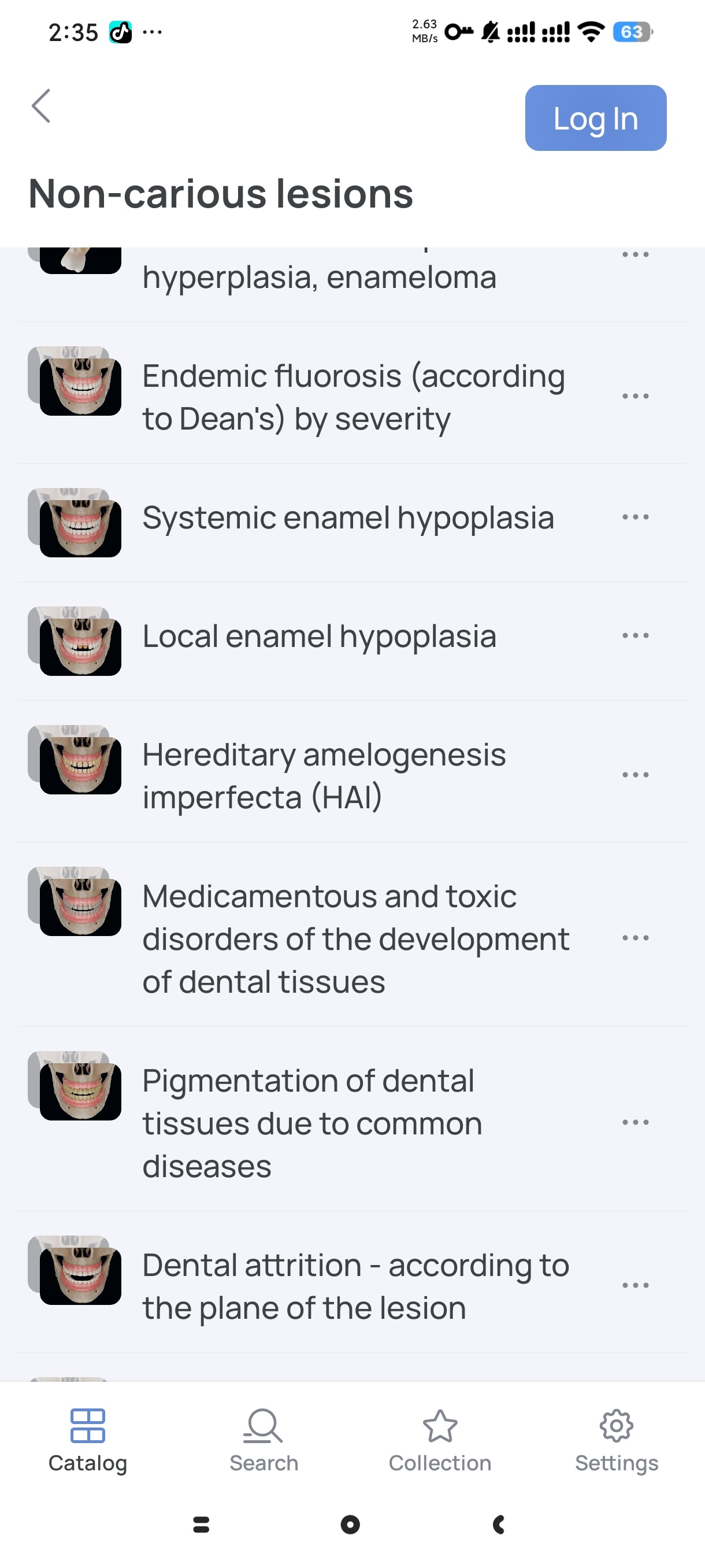Go back using the top-left arrow
Viewport: 705px width, 1568px height.
pyautogui.click(x=41, y=106)
